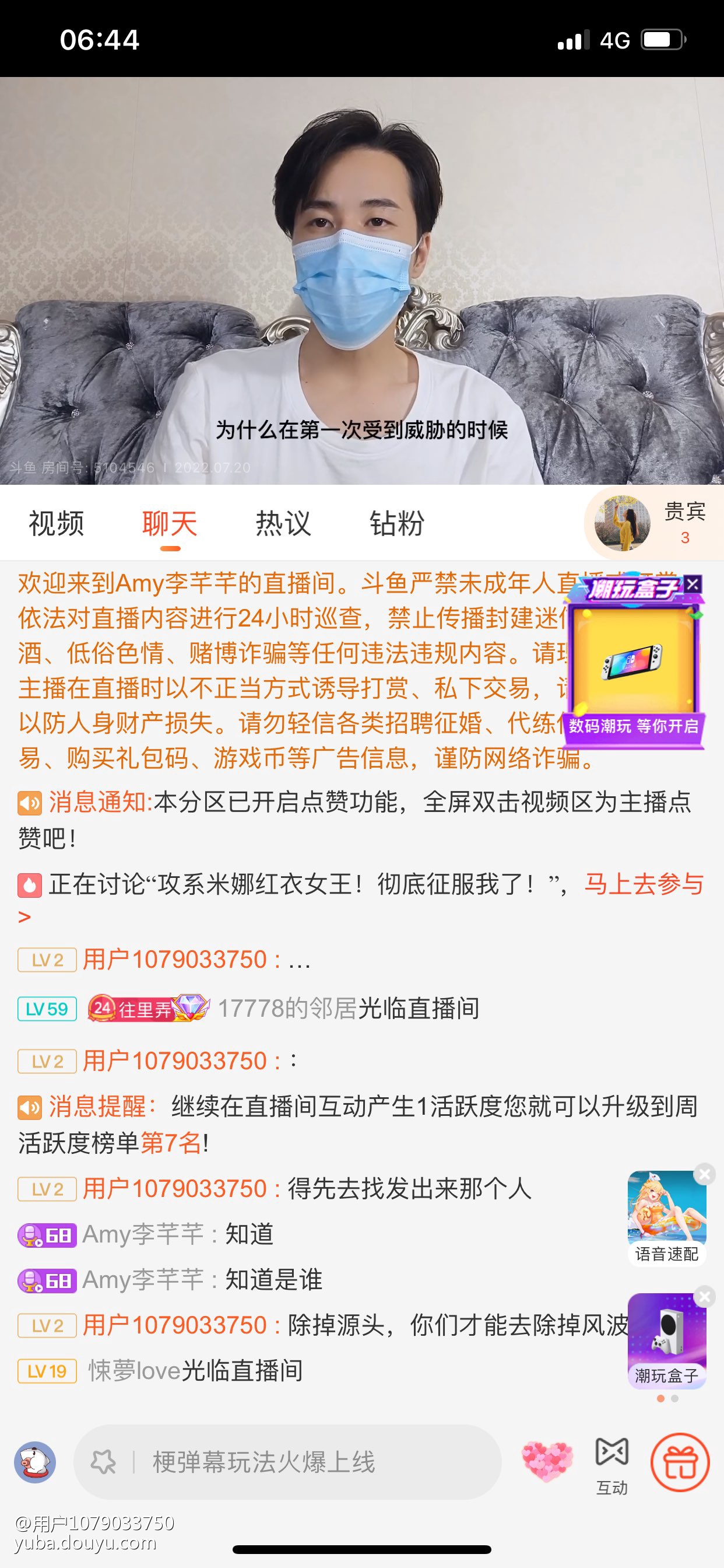Switch to the 视频 tab
Screen dimensions: 724x1568
click(x=56, y=523)
